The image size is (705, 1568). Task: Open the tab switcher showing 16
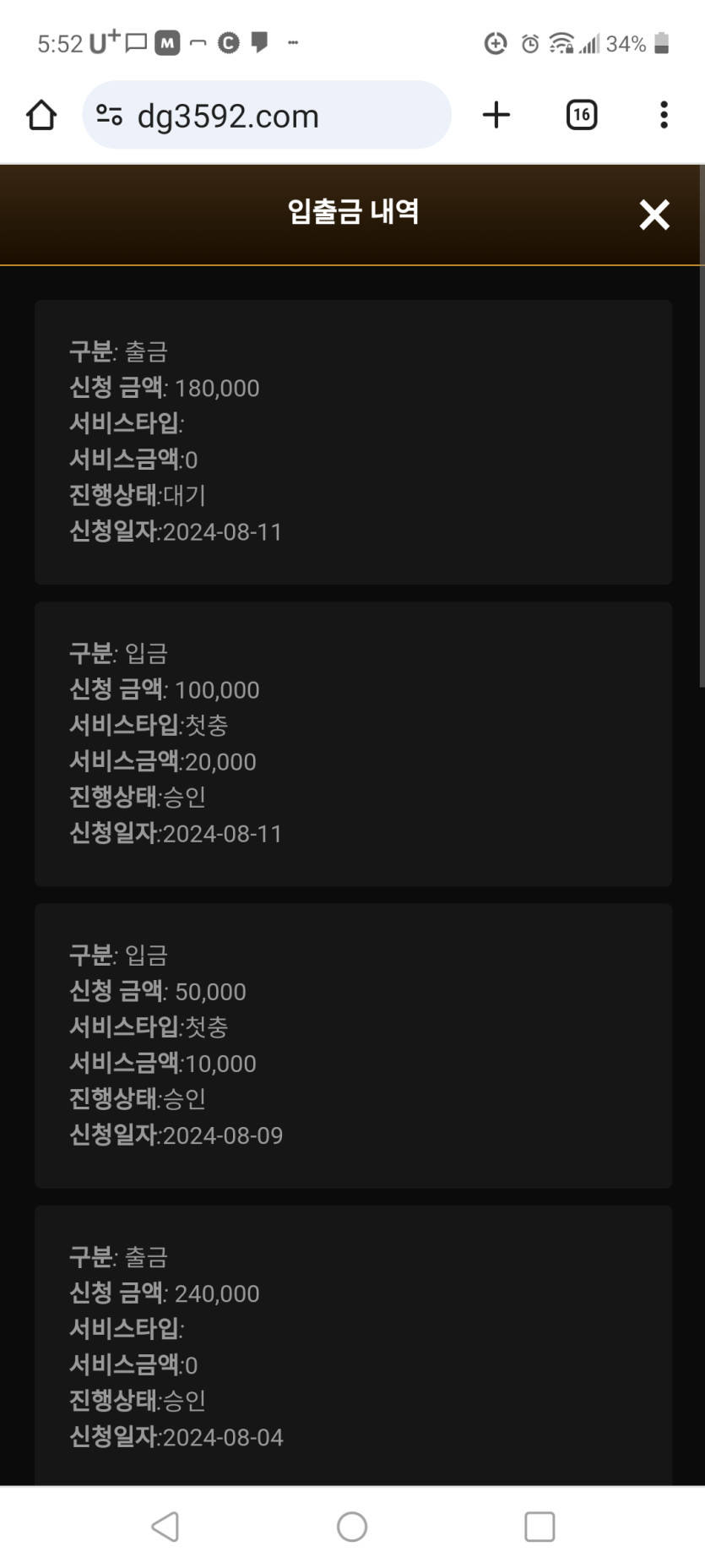coord(582,115)
